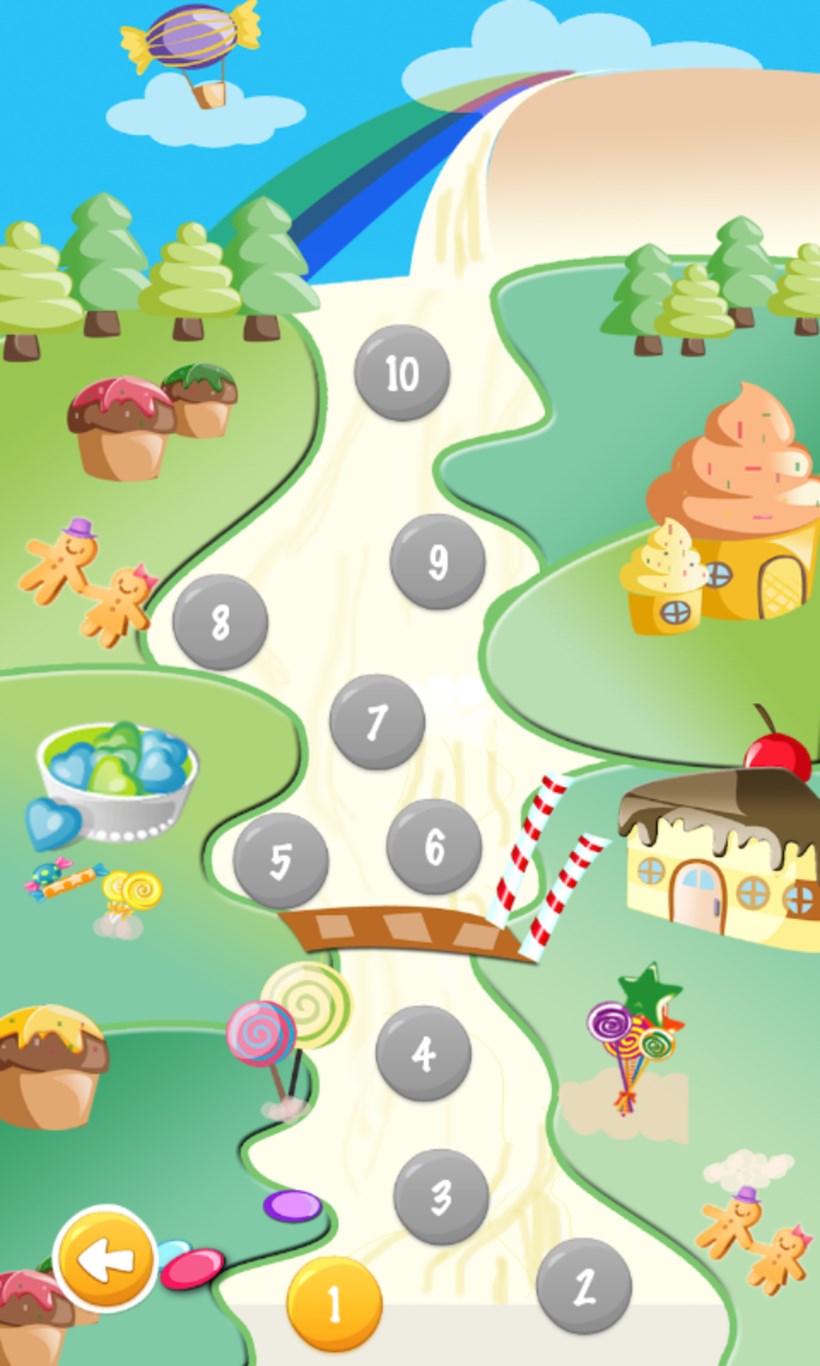The height and width of the screenshot is (1366, 820).
Task: Pick level 6 on the path
Action: 434,847
